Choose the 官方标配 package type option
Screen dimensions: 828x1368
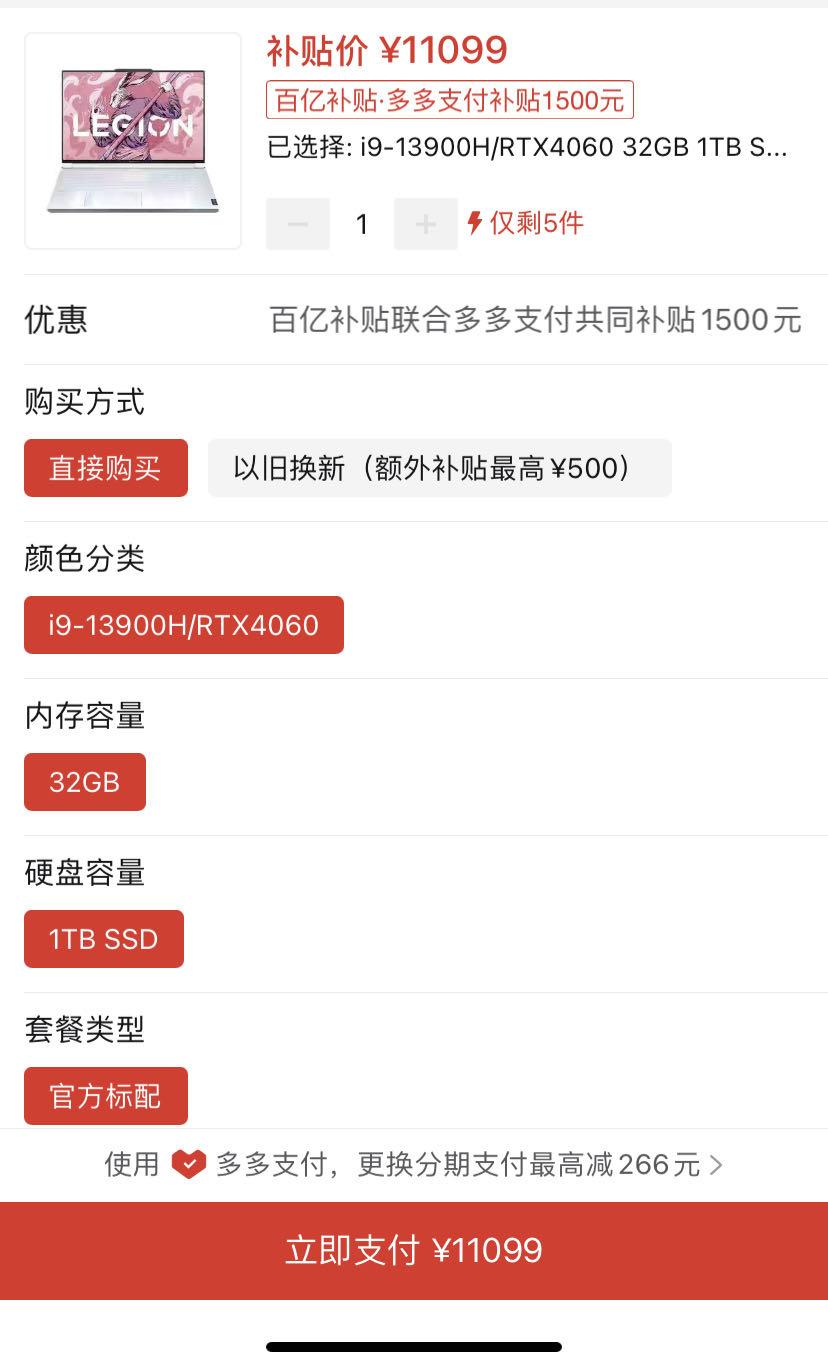[105, 1095]
